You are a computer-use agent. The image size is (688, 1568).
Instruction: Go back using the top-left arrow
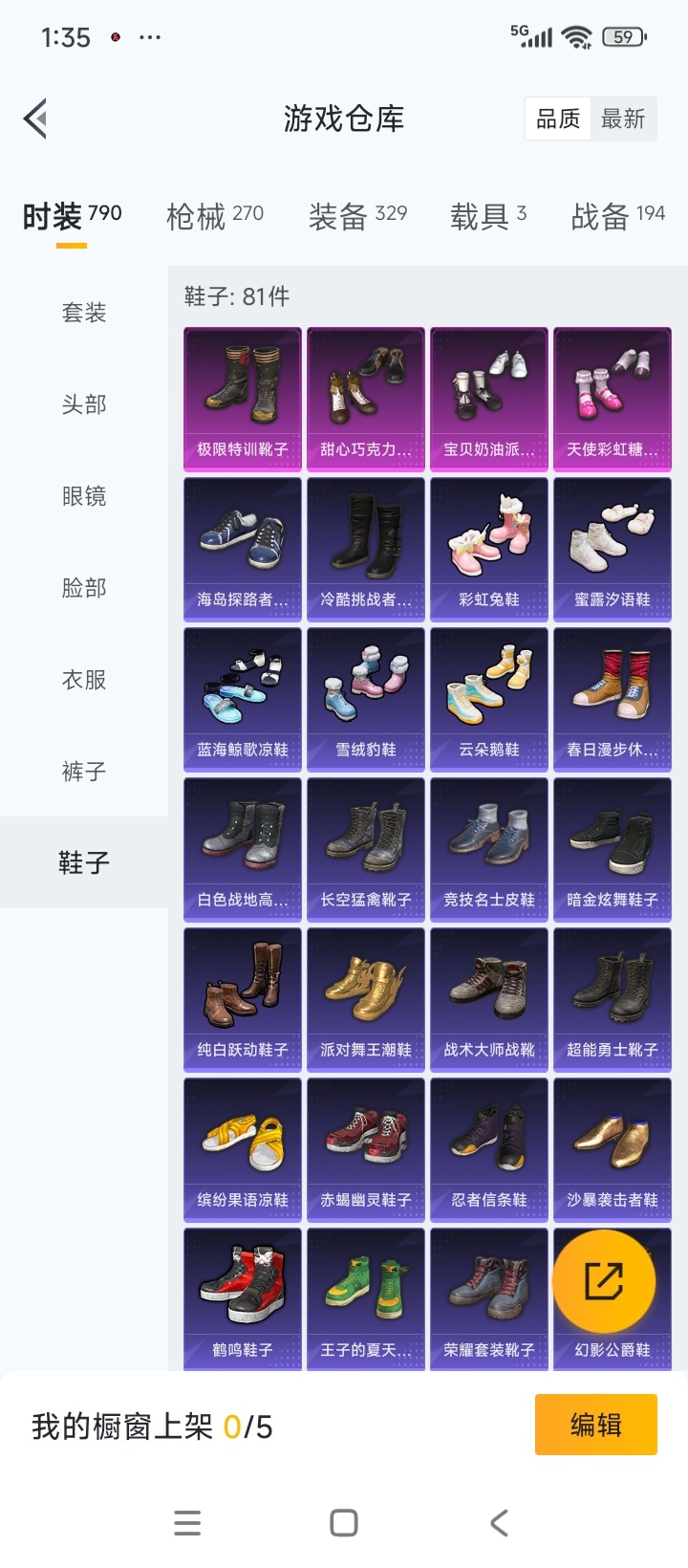click(36, 120)
